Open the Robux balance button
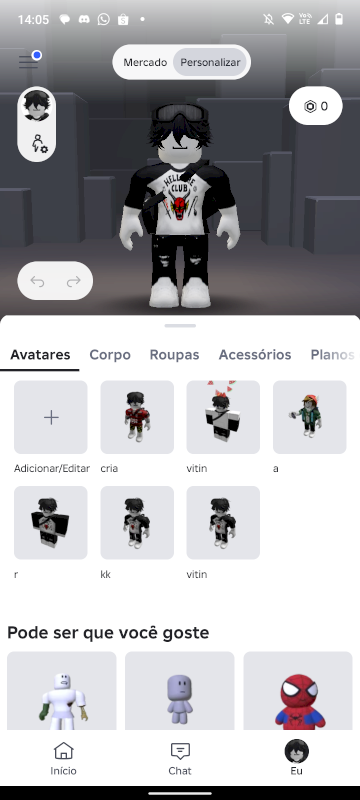The image size is (360, 800). click(x=316, y=106)
